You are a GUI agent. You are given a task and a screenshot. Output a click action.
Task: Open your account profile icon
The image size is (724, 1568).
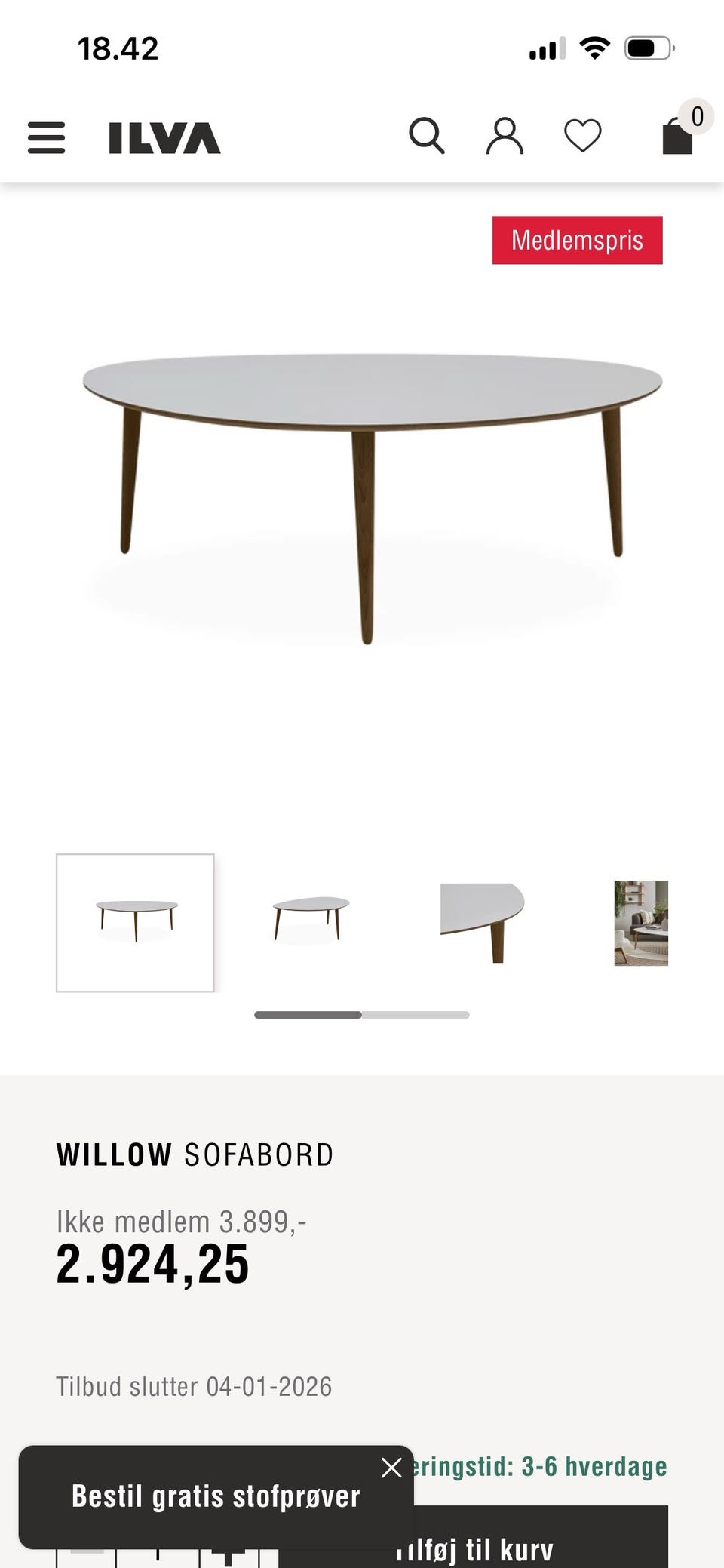click(x=505, y=137)
